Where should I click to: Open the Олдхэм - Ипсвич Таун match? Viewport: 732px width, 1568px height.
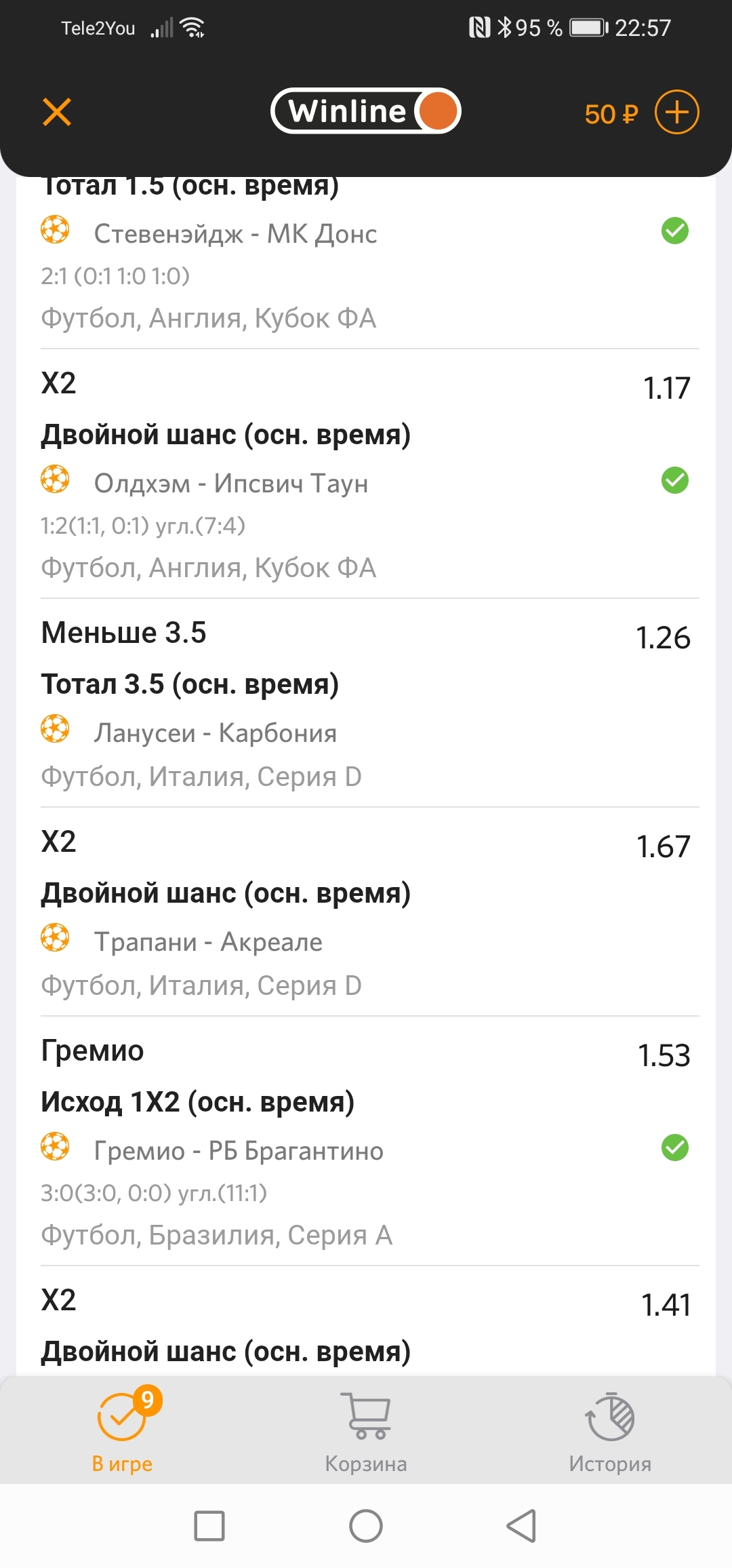231,483
